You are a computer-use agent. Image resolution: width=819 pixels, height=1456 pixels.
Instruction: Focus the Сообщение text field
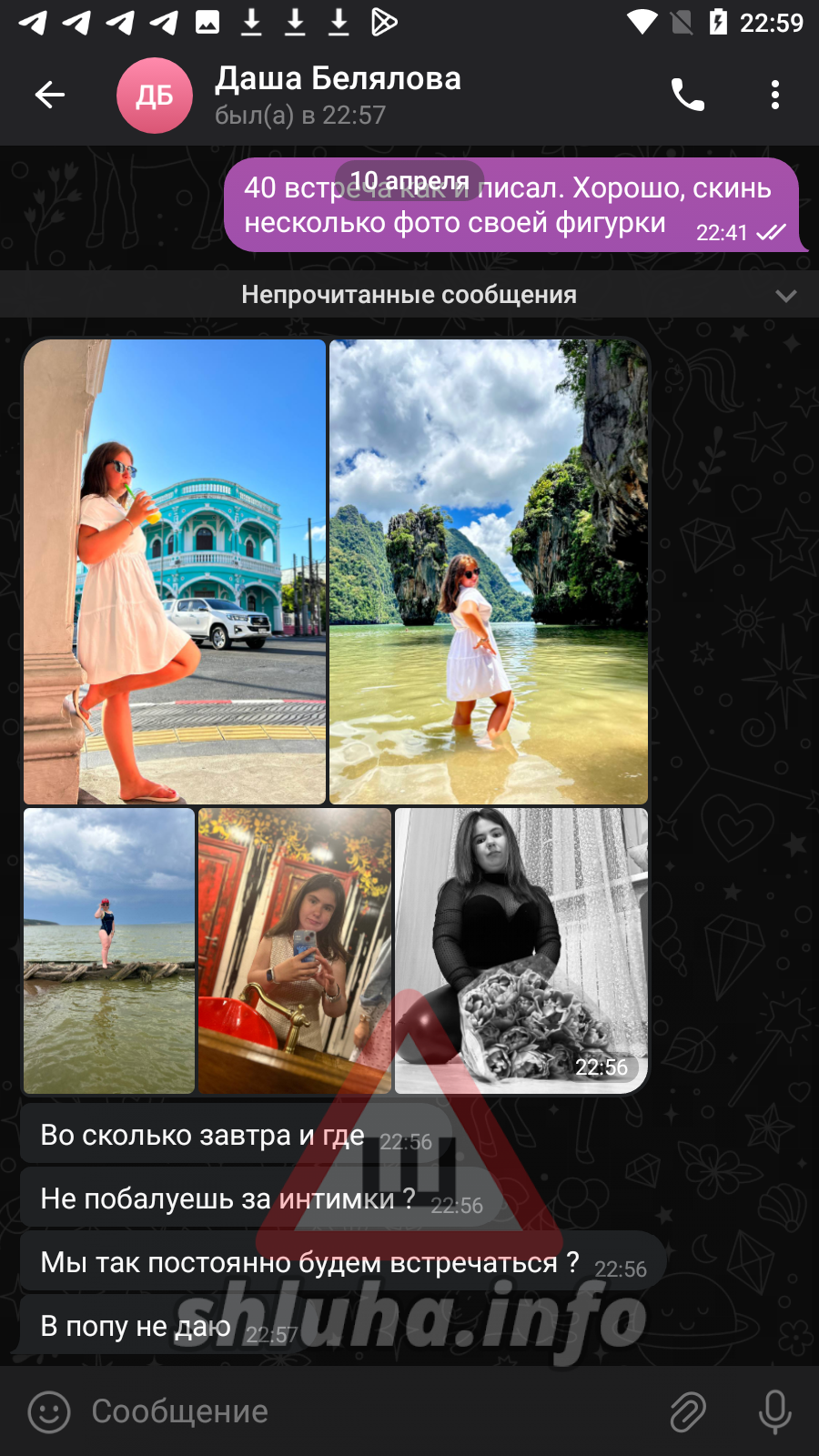coord(364,1411)
